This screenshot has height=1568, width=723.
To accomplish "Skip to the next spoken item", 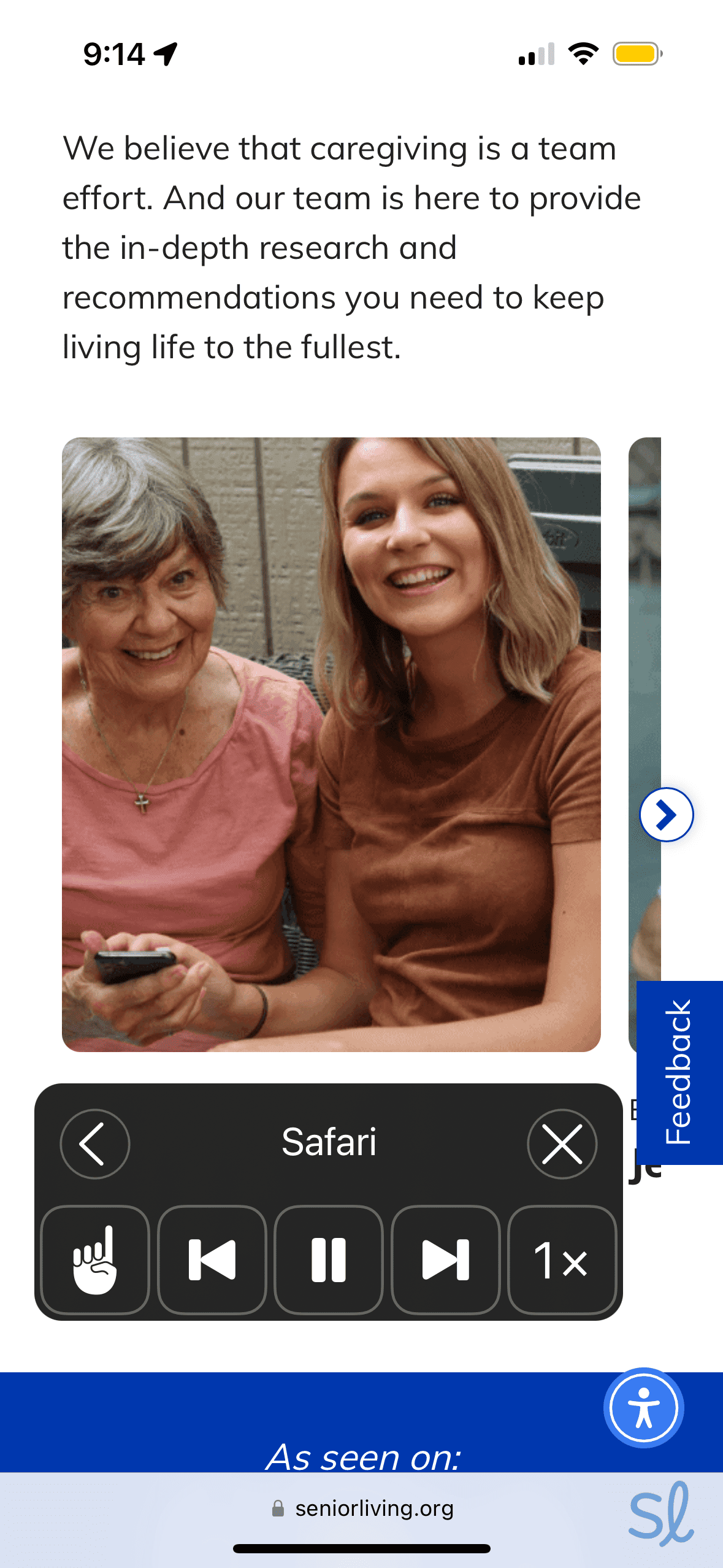I will [445, 1260].
